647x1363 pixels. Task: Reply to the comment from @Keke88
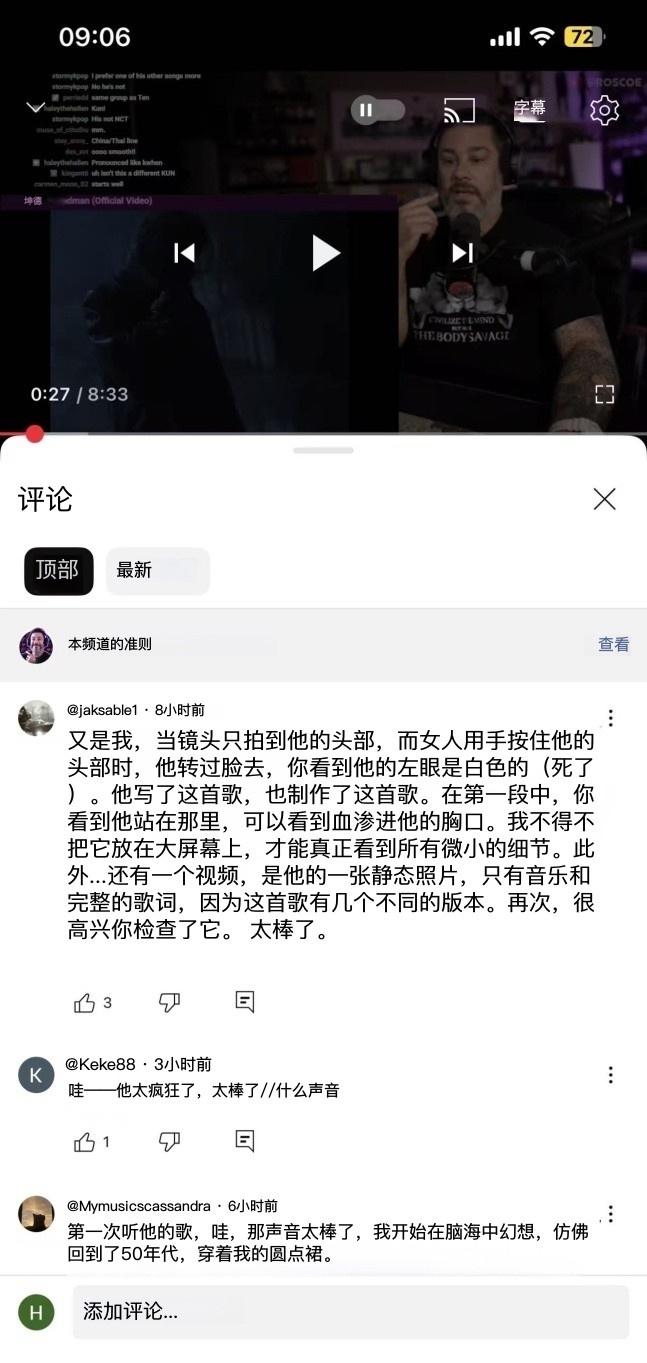245,1141
